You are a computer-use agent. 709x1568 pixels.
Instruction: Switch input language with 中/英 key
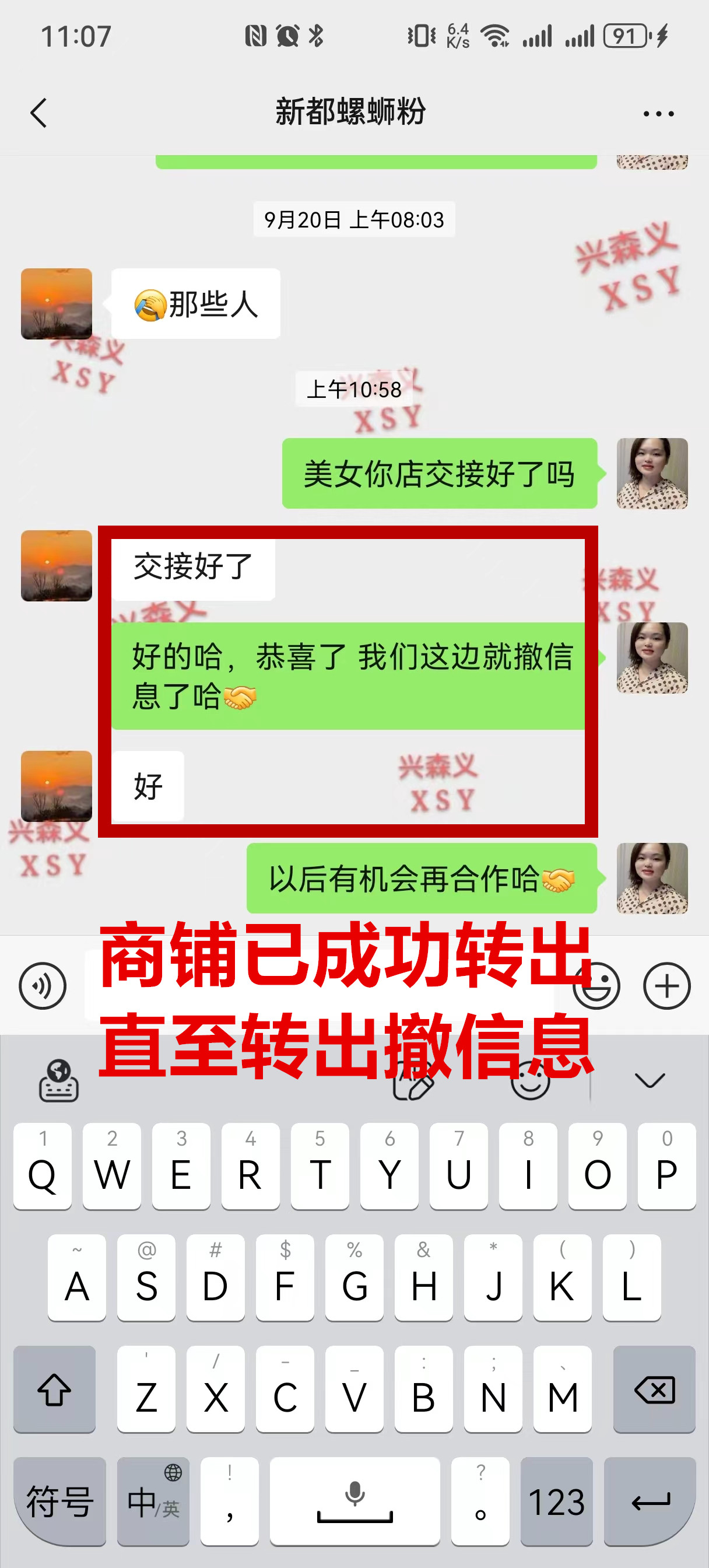153,1501
